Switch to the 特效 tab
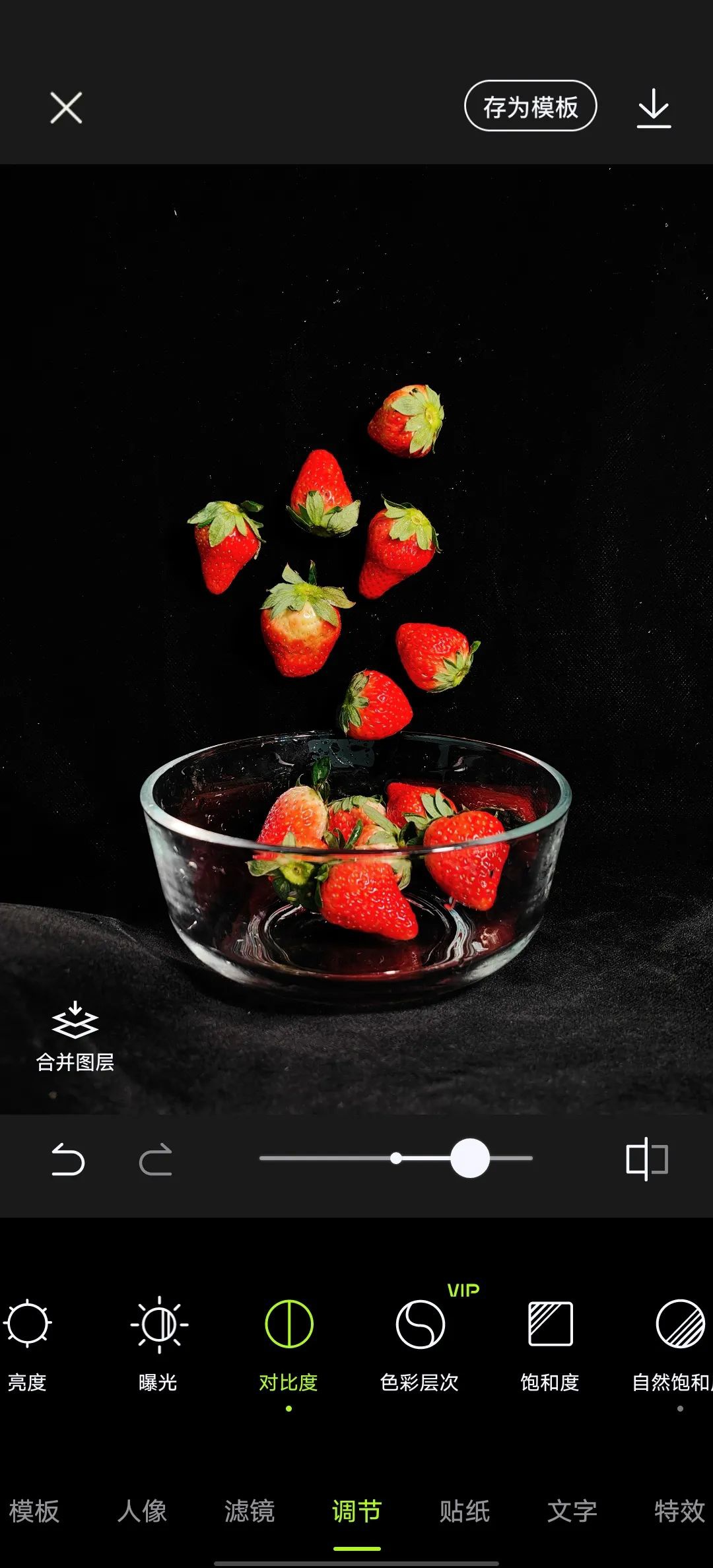 tap(679, 1511)
